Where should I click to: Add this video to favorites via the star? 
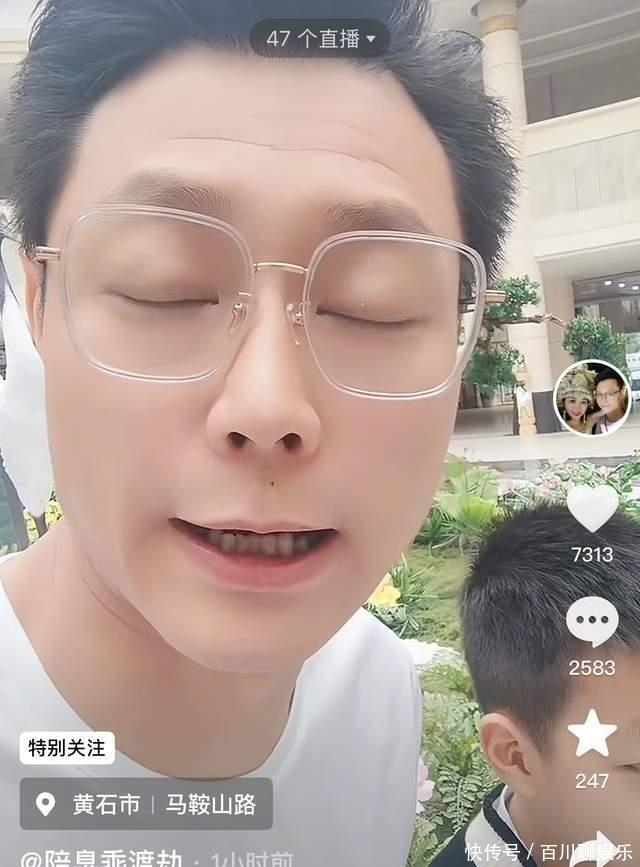click(592, 734)
